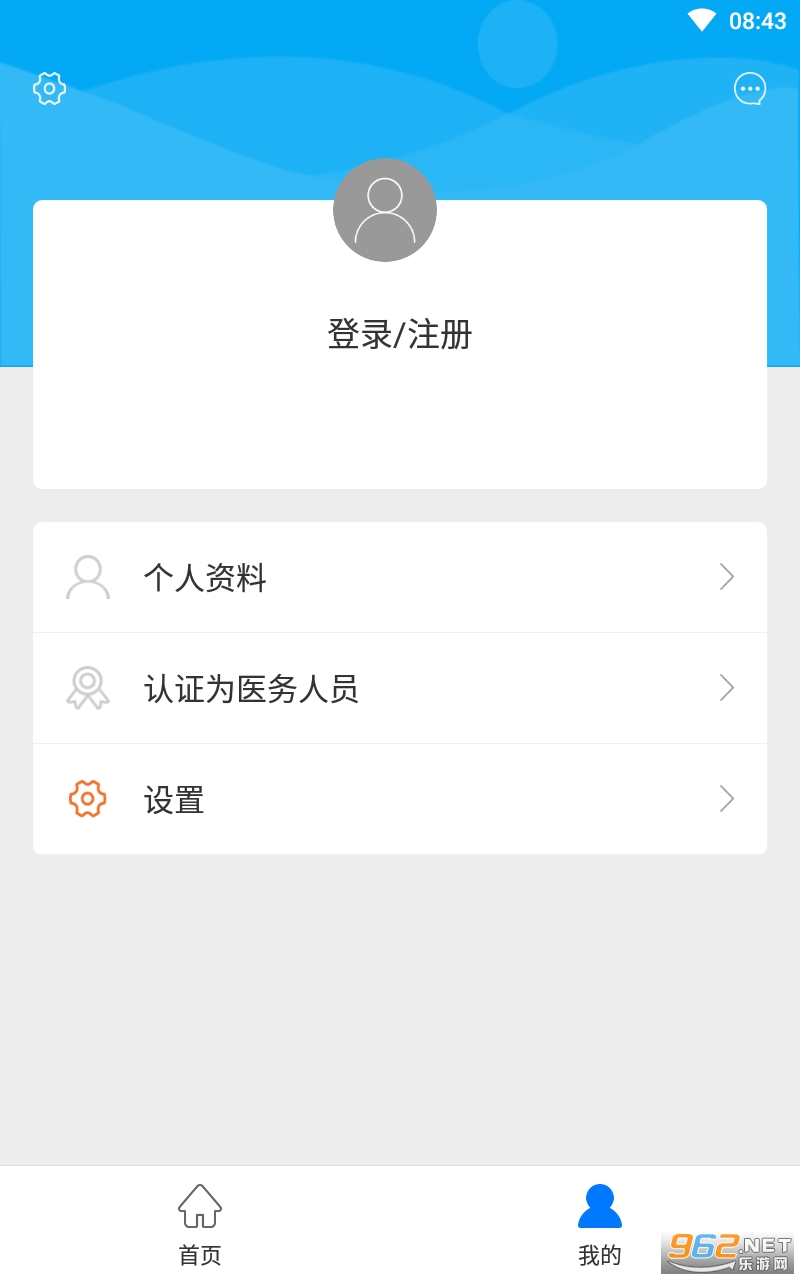
Task: Tap 登录/注册 to sign in
Action: coord(400,335)
